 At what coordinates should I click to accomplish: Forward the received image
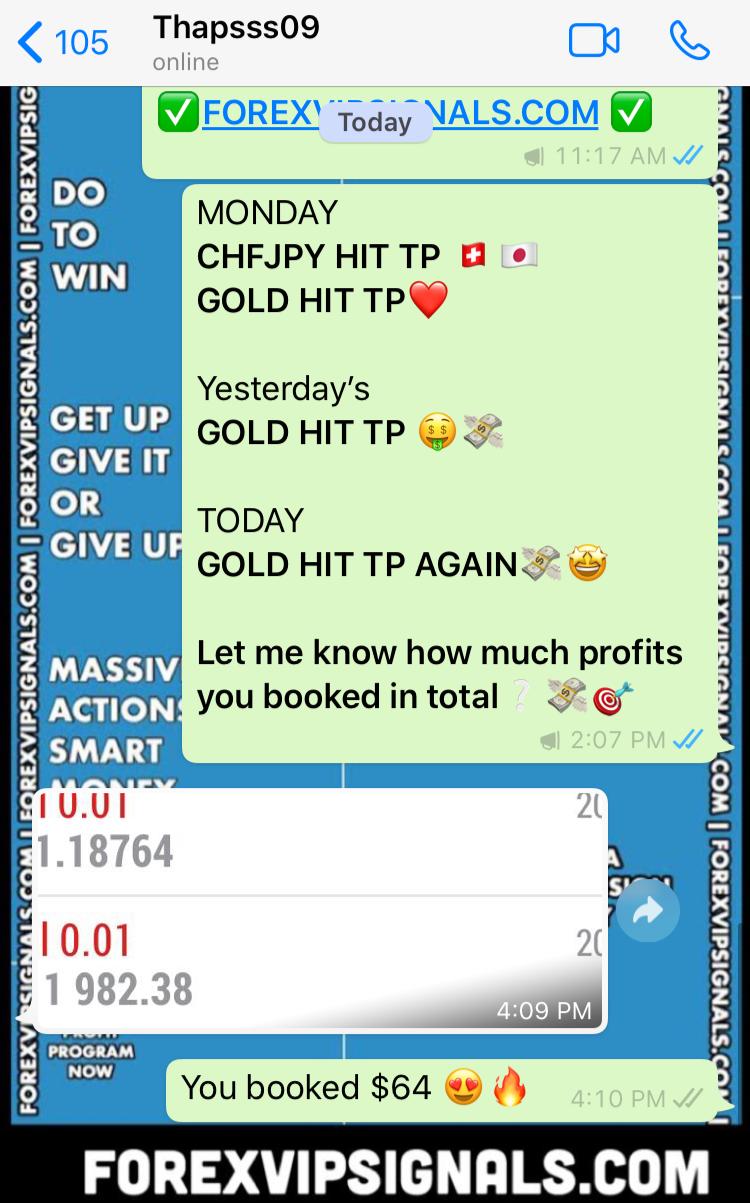click(647, 911)
